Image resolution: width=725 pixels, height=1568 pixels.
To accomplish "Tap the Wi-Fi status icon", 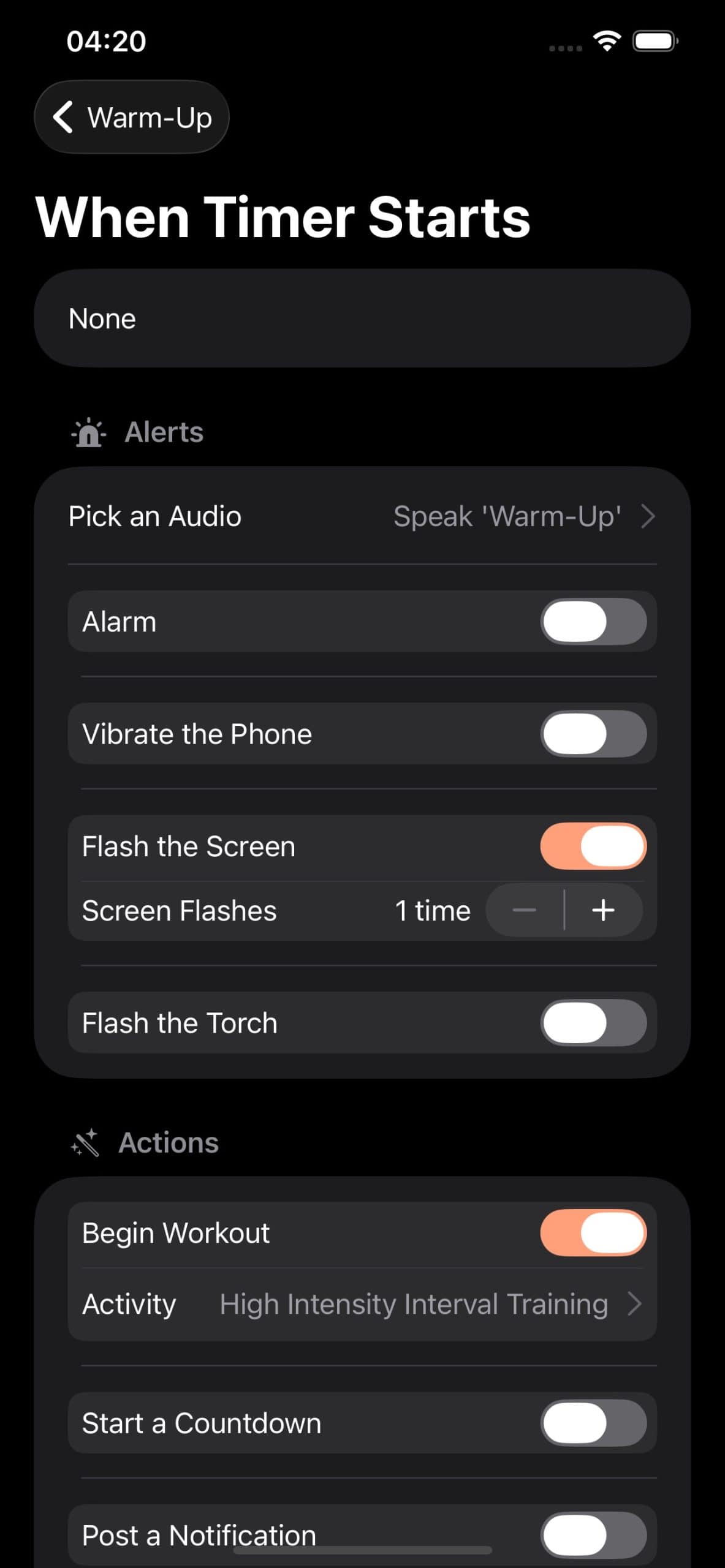I will coord(607,40).
